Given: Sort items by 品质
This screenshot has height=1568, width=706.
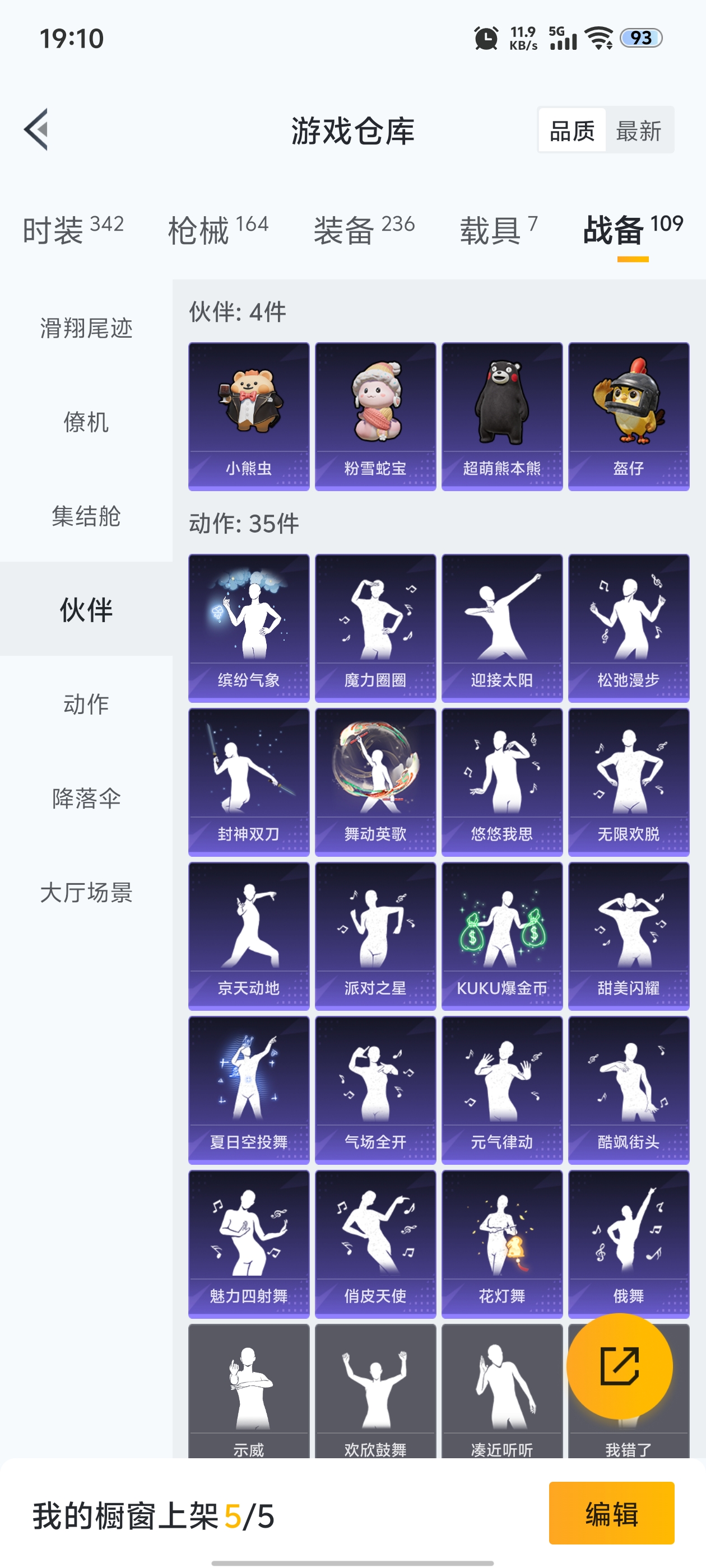Looking at the screenshot, I should point(572,130).
